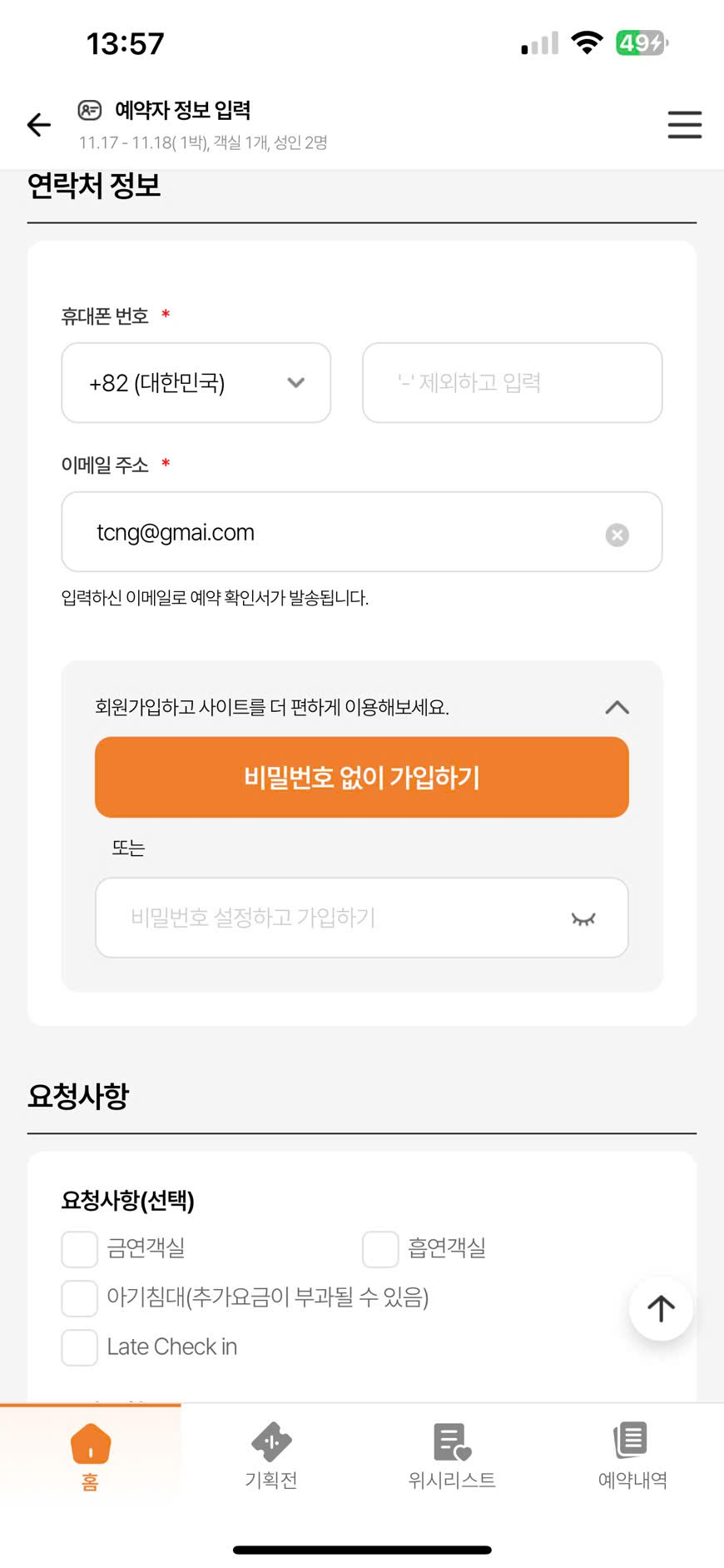Viewport: 724px width, 1568px height.
Task: Check the 흡연객실 option
Action: 380,1249
